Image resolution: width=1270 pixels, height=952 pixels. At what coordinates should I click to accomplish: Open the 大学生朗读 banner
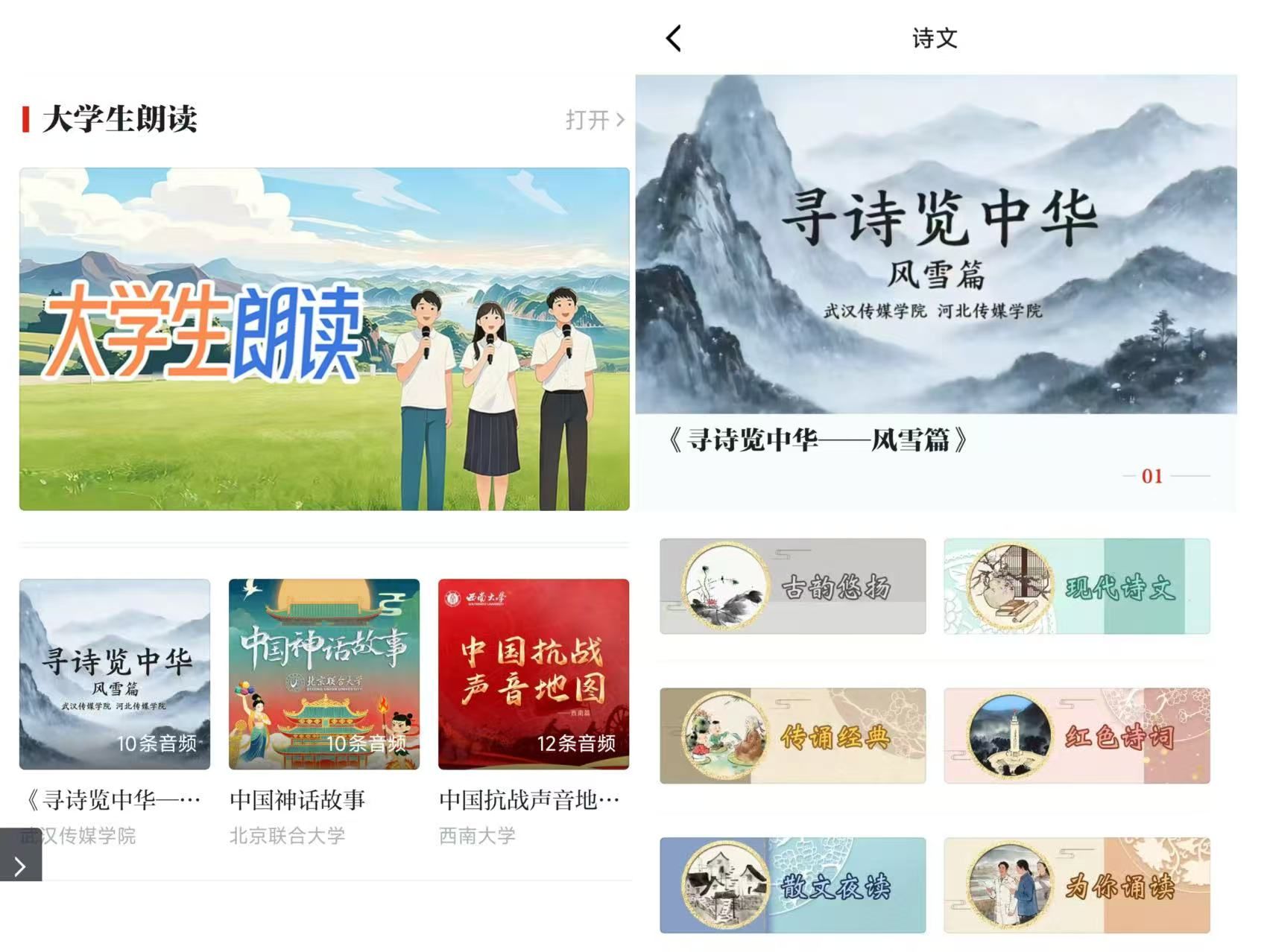(x=324, y=339)
